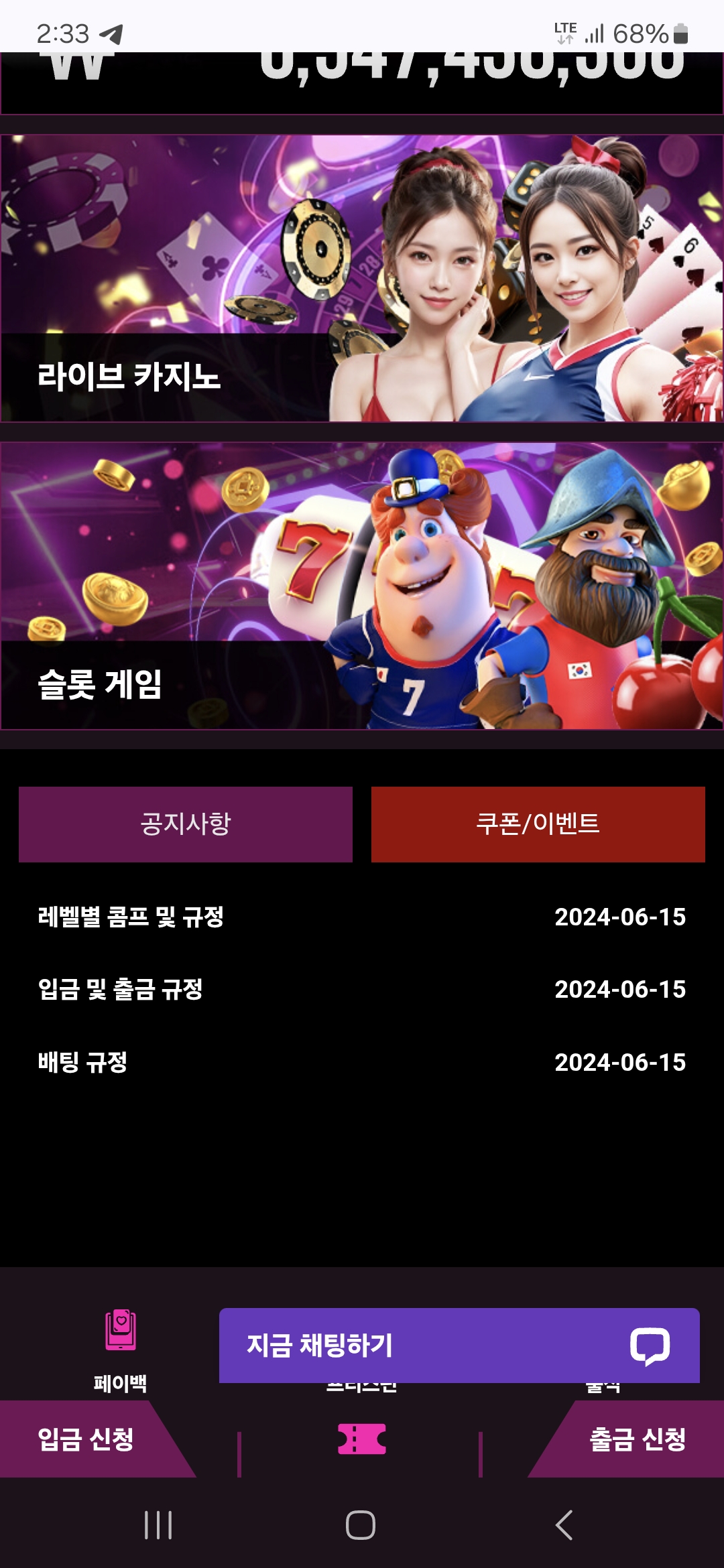
Task: Open the 입금 및 출금 규정 notice
Action: 362,989
